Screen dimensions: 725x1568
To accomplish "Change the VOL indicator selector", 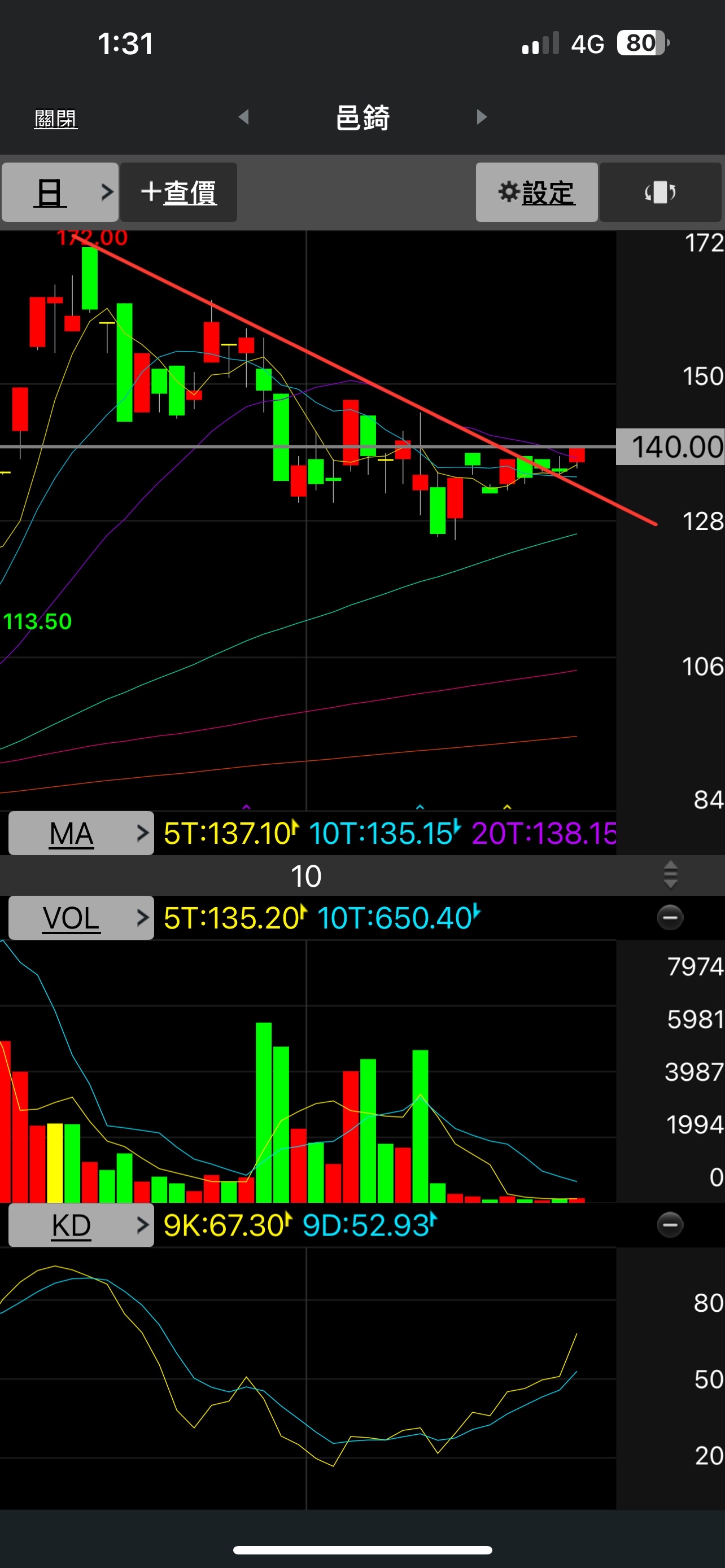I will tap(81, 917).
